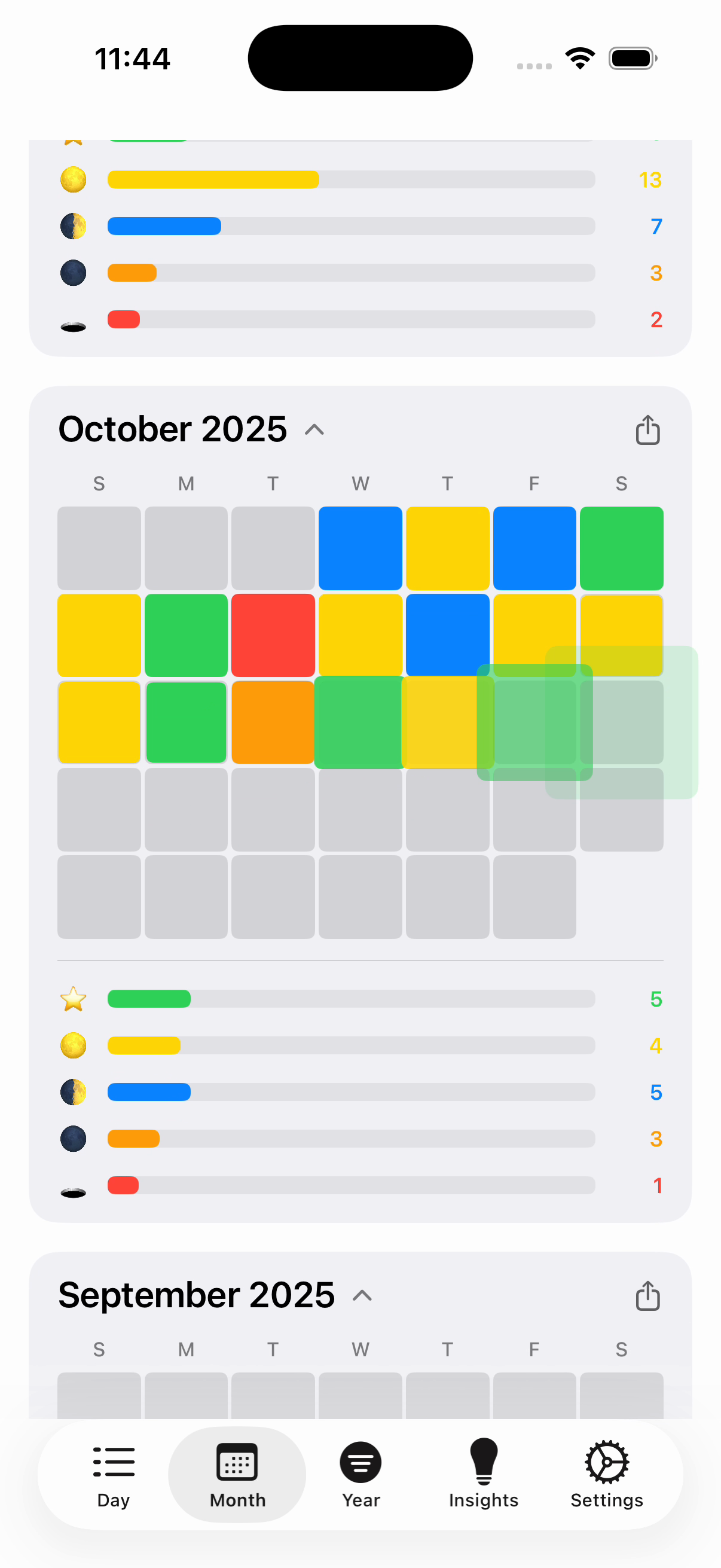Open the green Monday October 6 cell
Screen dimensions: 721x1568
(186, 635)
